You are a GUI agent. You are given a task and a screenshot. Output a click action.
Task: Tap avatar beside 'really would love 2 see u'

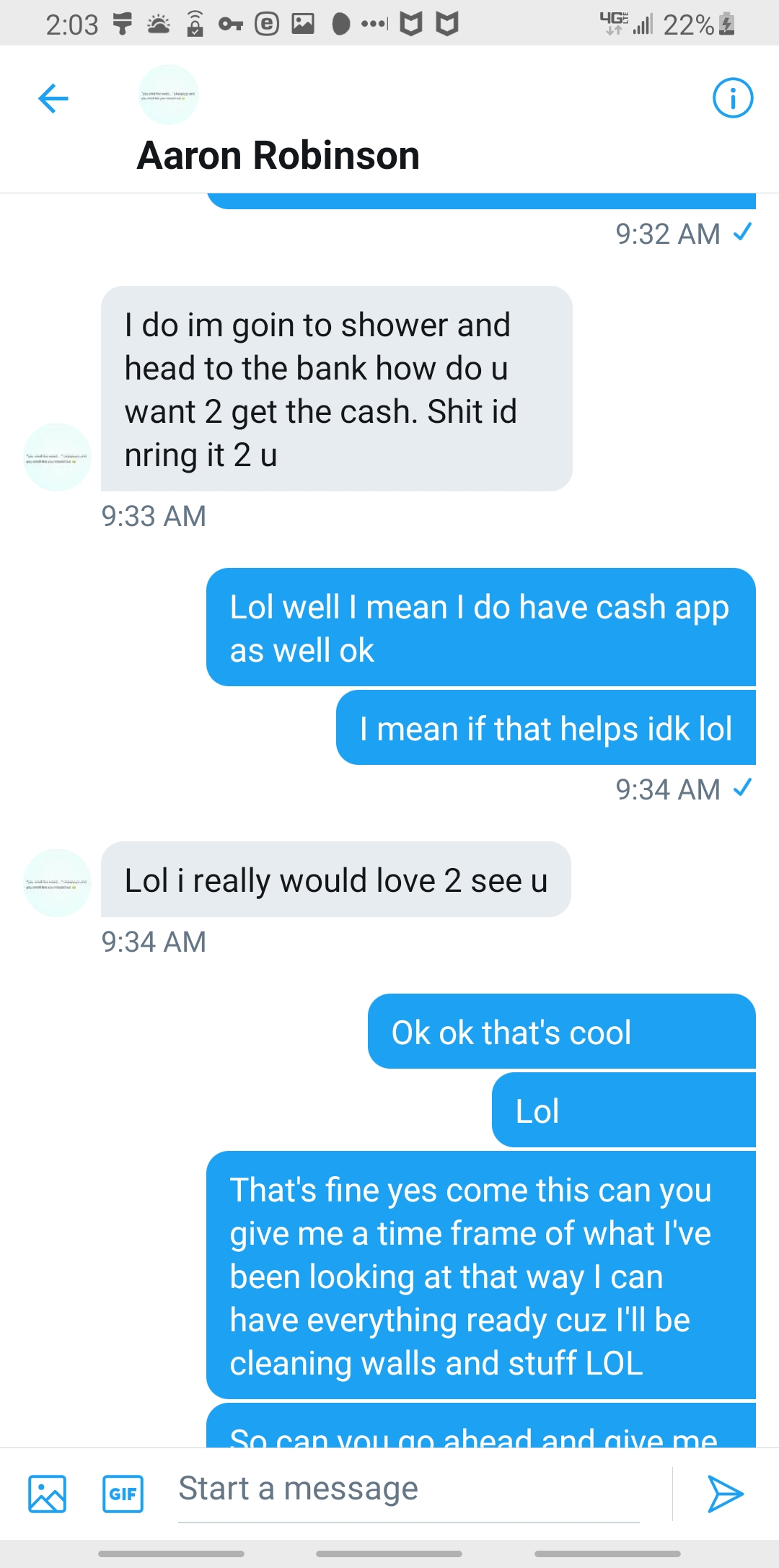click(58, 882)
